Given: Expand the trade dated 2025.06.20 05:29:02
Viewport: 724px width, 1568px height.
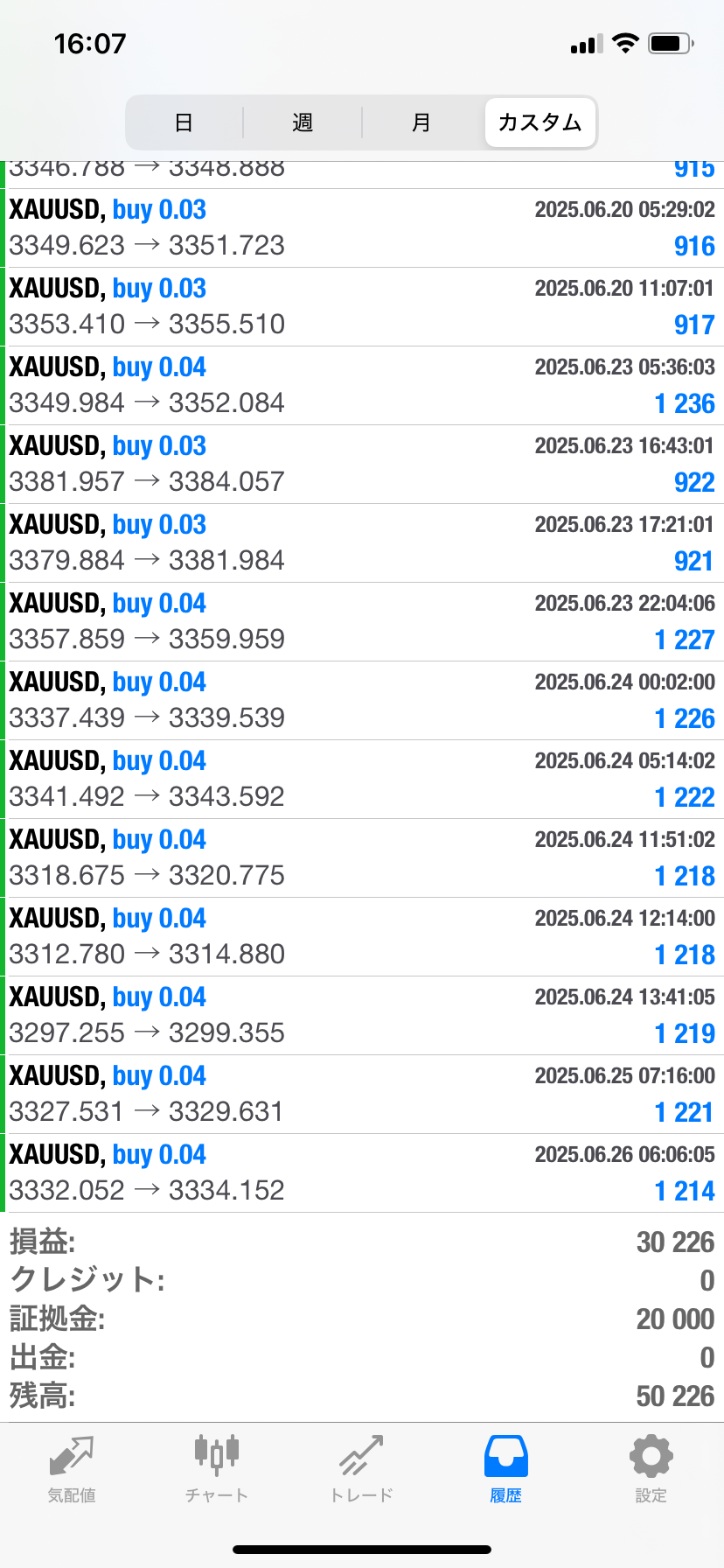Looking at the screenshot, I should pyautogui.click(x=362, y=228).
